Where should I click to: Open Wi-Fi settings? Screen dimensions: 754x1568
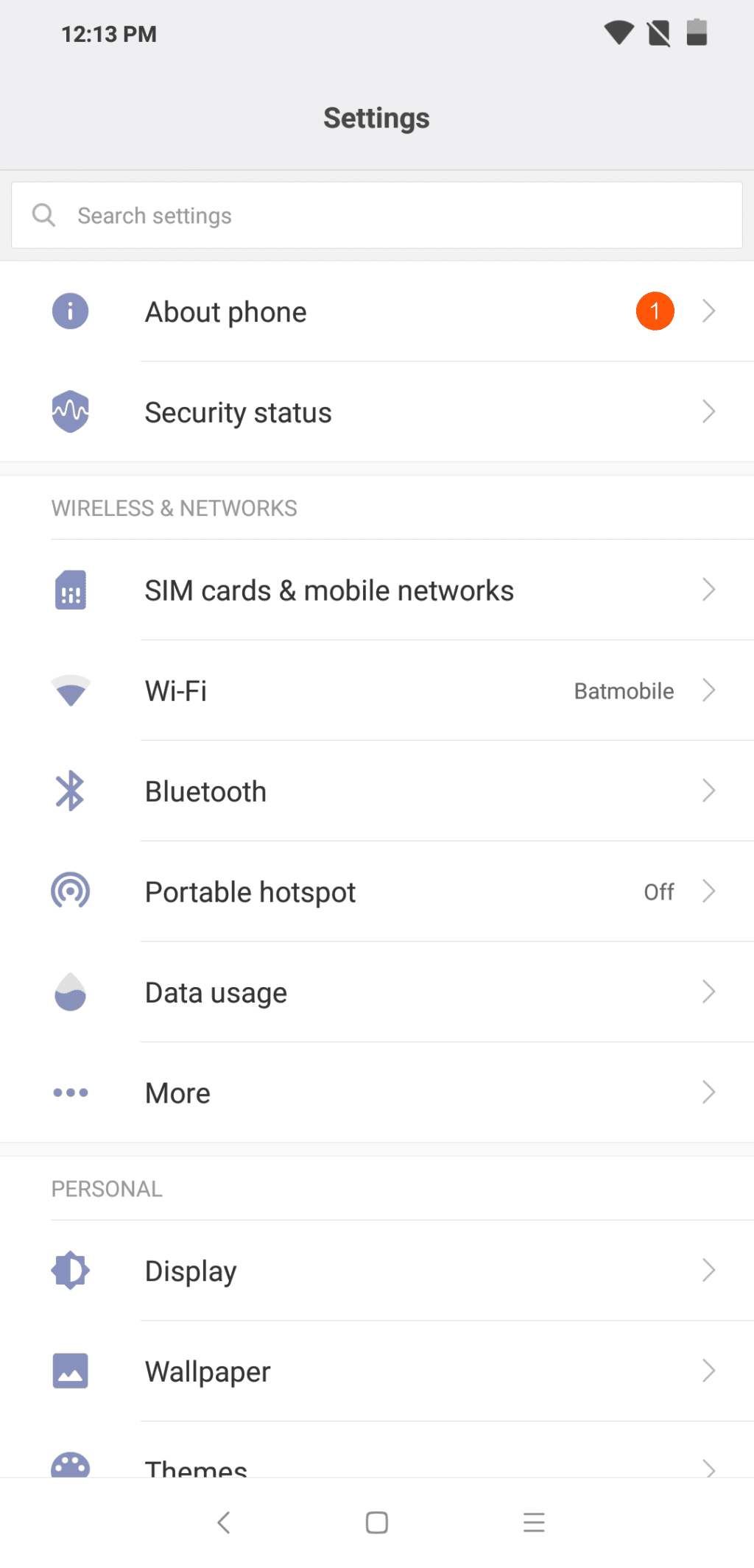coord(376,691)
